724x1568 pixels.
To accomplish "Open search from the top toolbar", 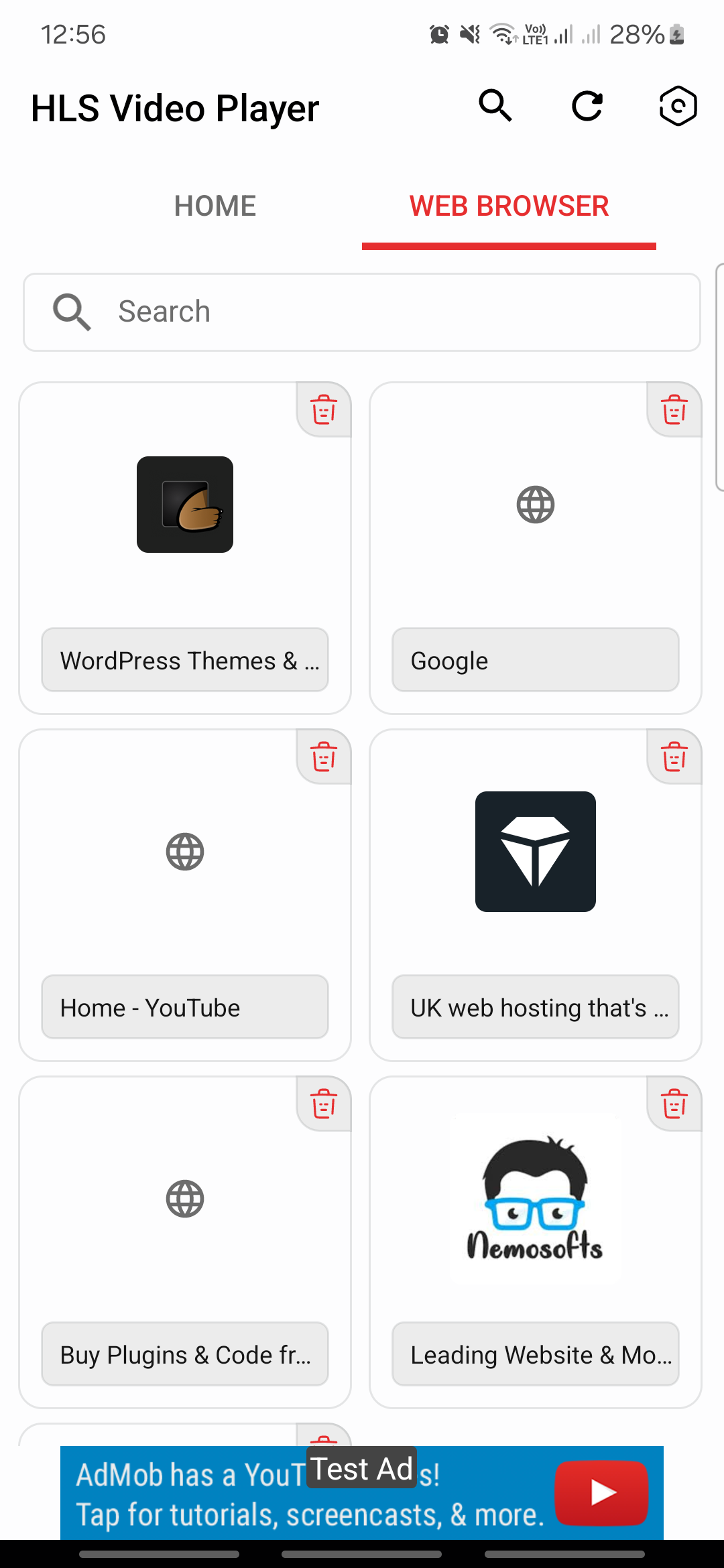I will pos(495,107).
